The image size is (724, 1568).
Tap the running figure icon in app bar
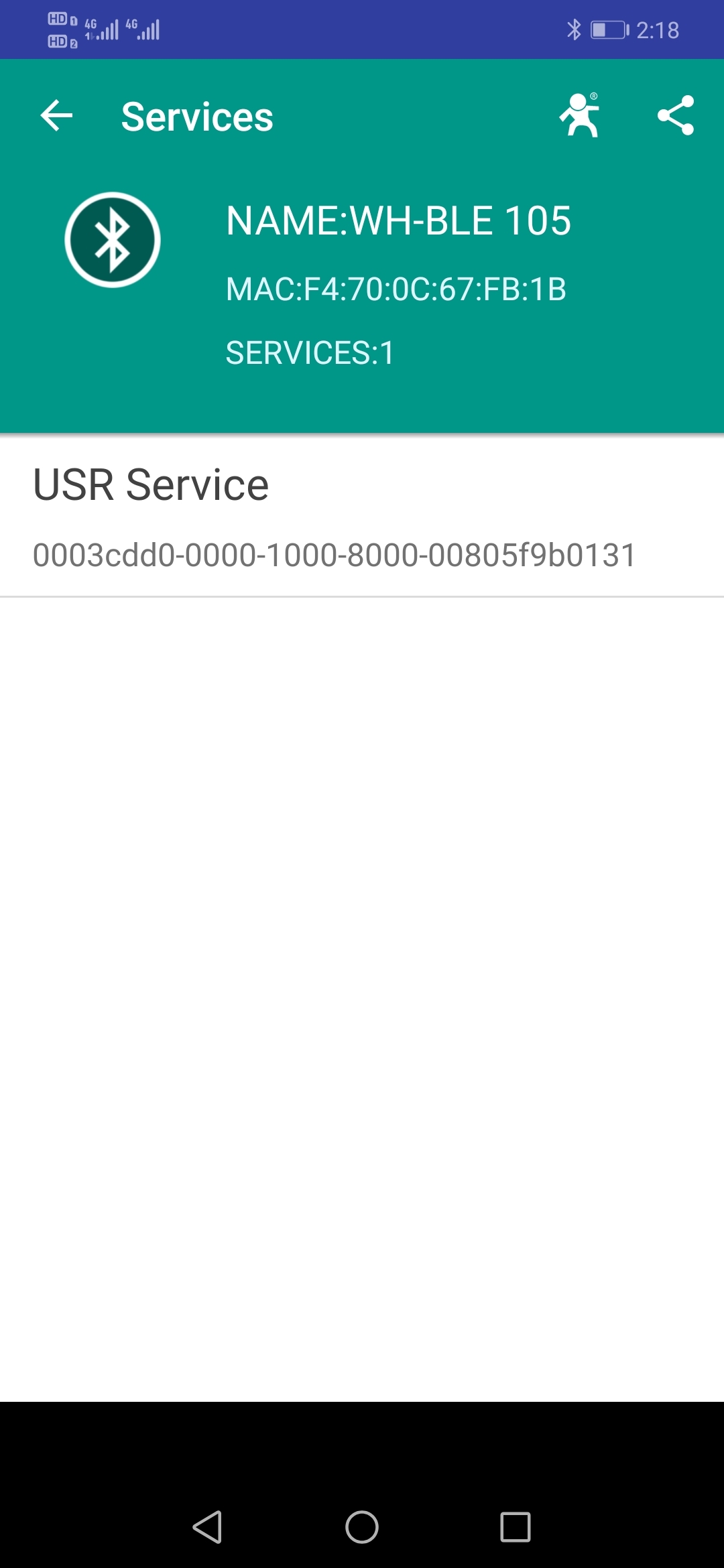[580, 116]
